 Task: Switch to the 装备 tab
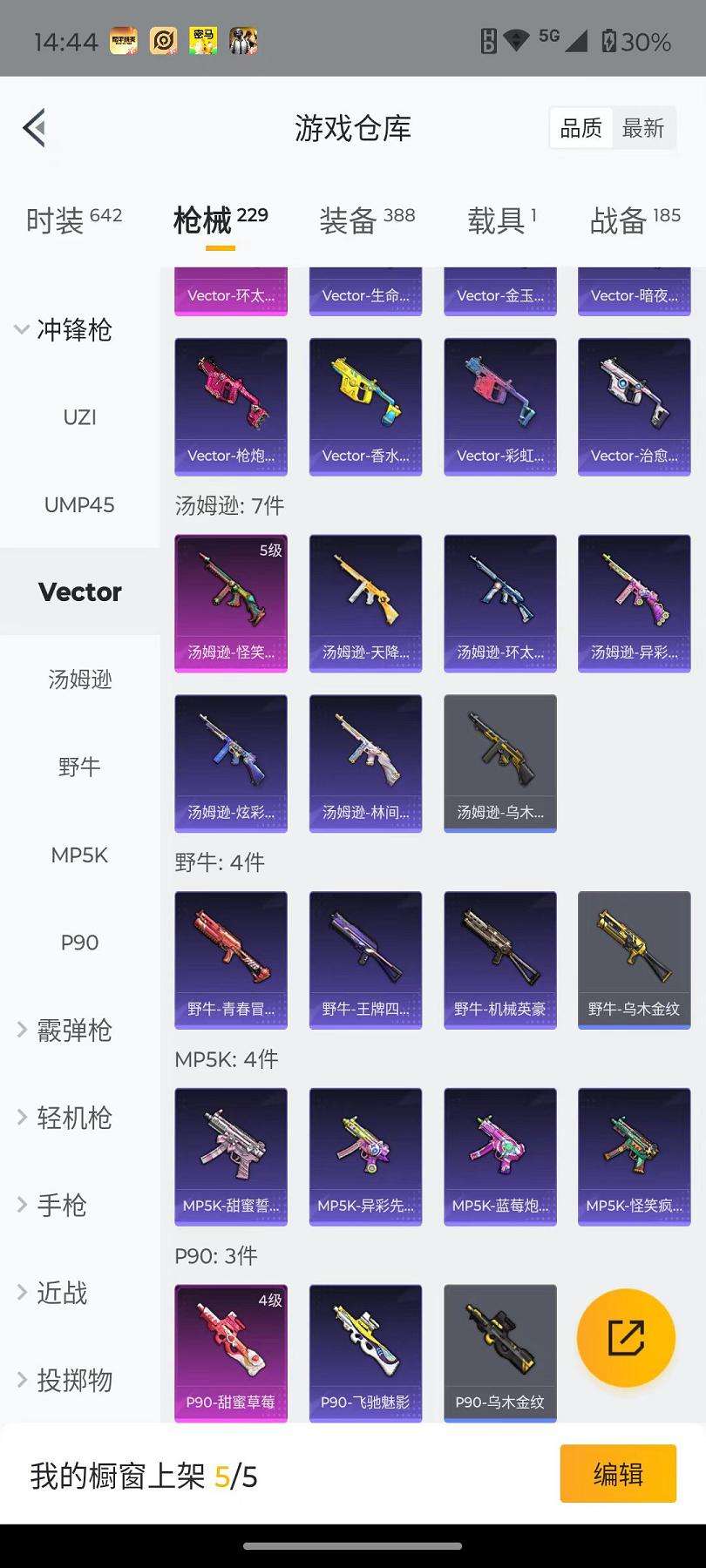(x=367, y=220)
